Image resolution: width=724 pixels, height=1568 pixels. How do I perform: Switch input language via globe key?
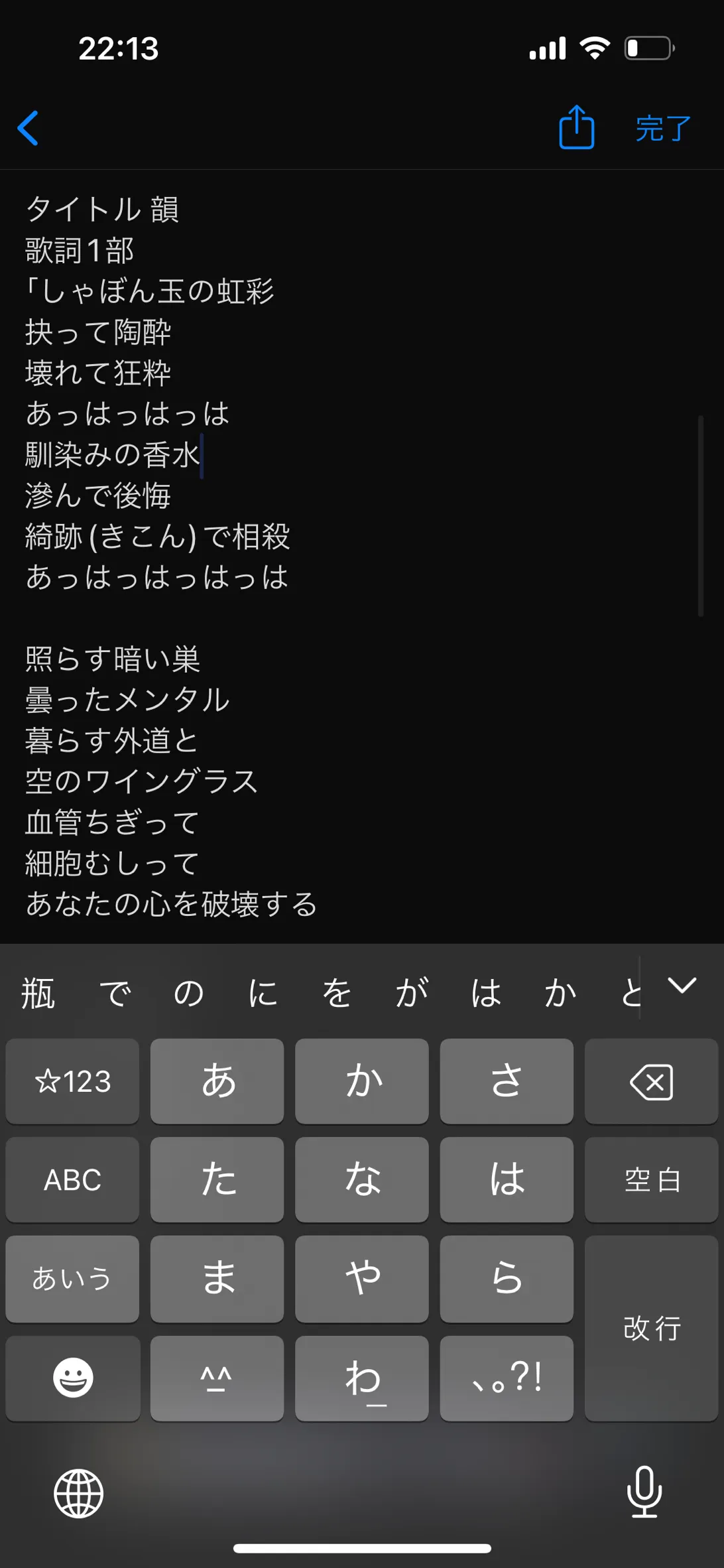[x=78, y=1493]
